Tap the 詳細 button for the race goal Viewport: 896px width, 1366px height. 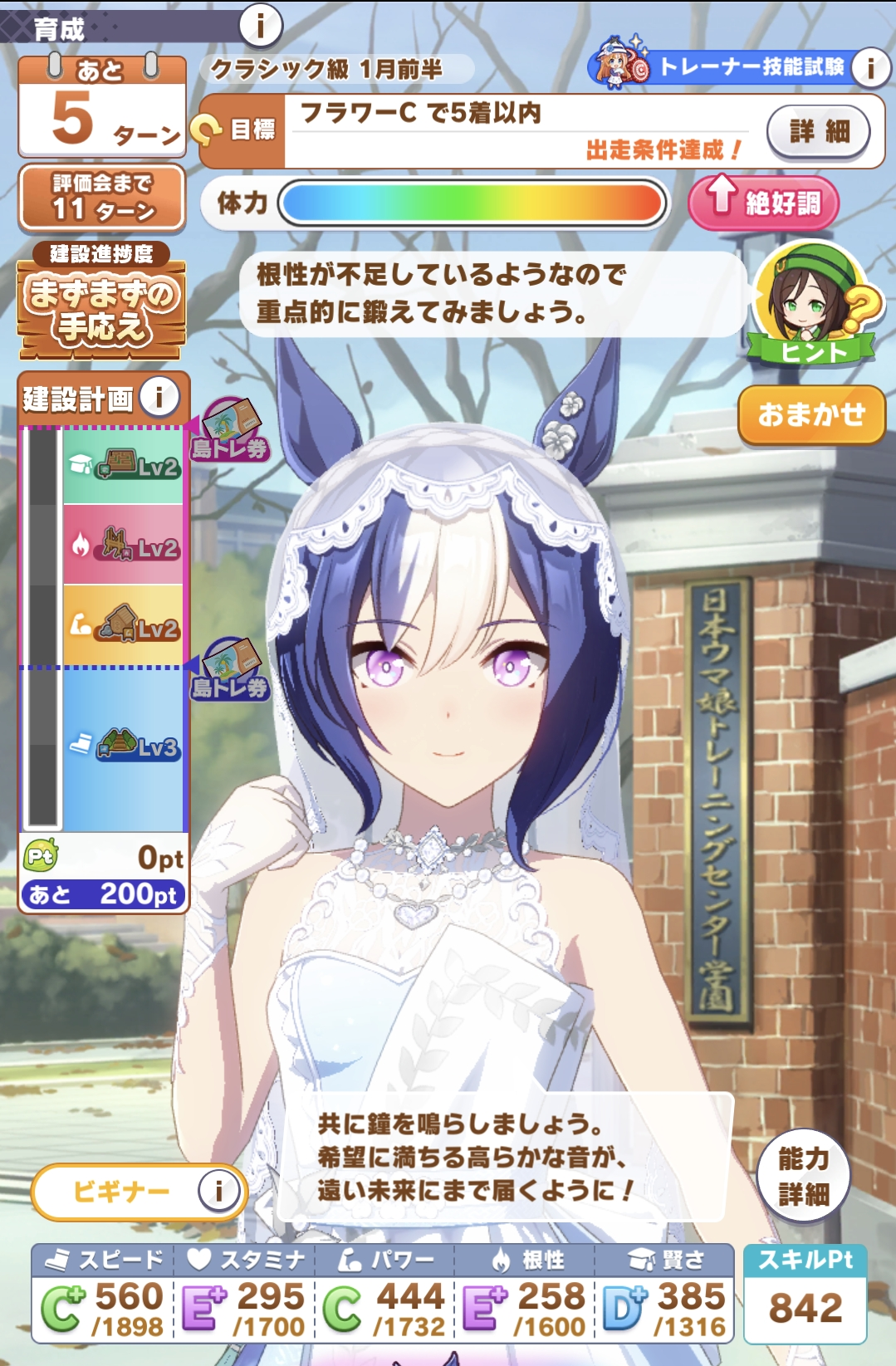pyautogui.click(x=818, y=131)
